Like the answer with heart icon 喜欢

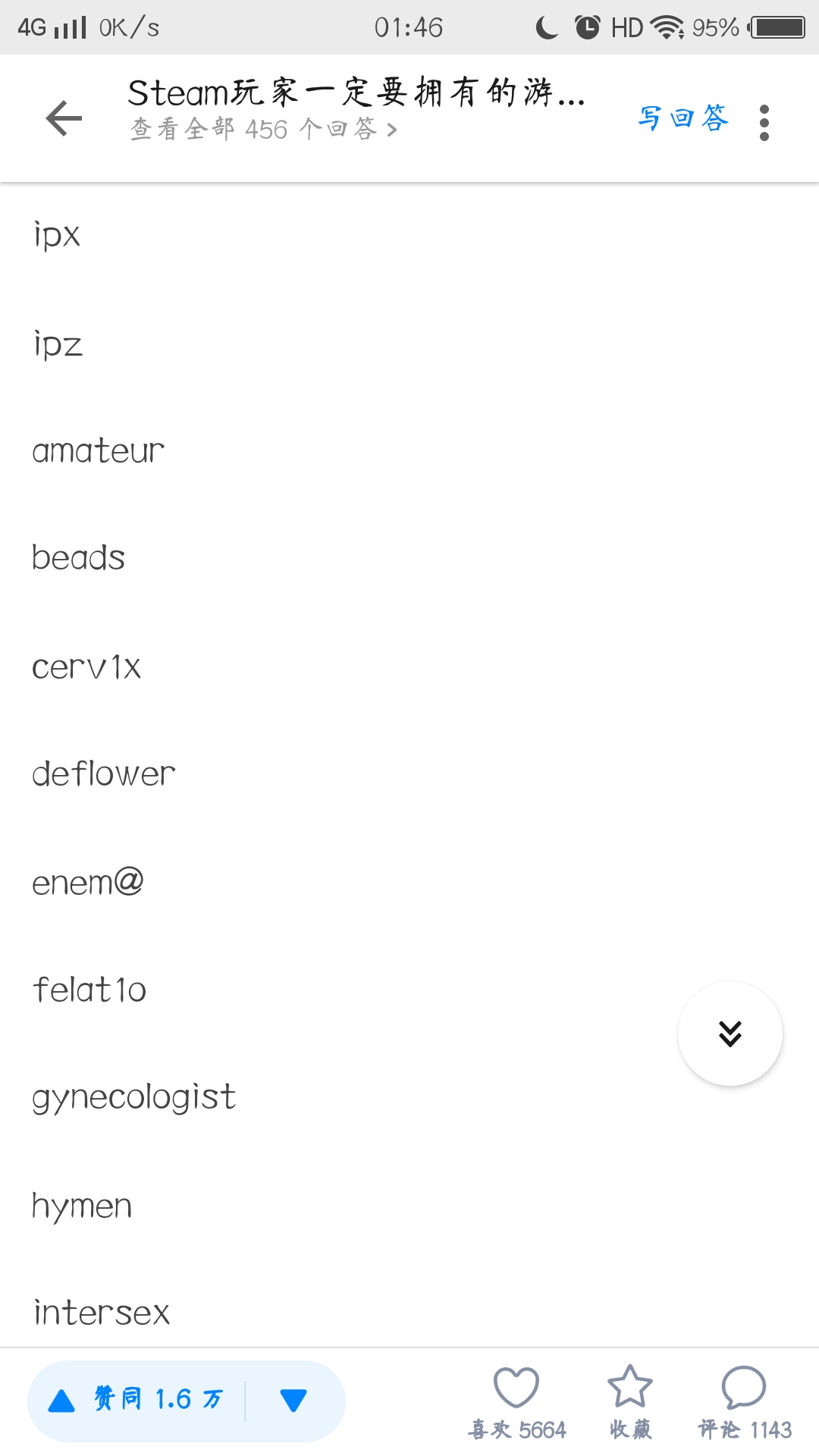coord(517,1401)
